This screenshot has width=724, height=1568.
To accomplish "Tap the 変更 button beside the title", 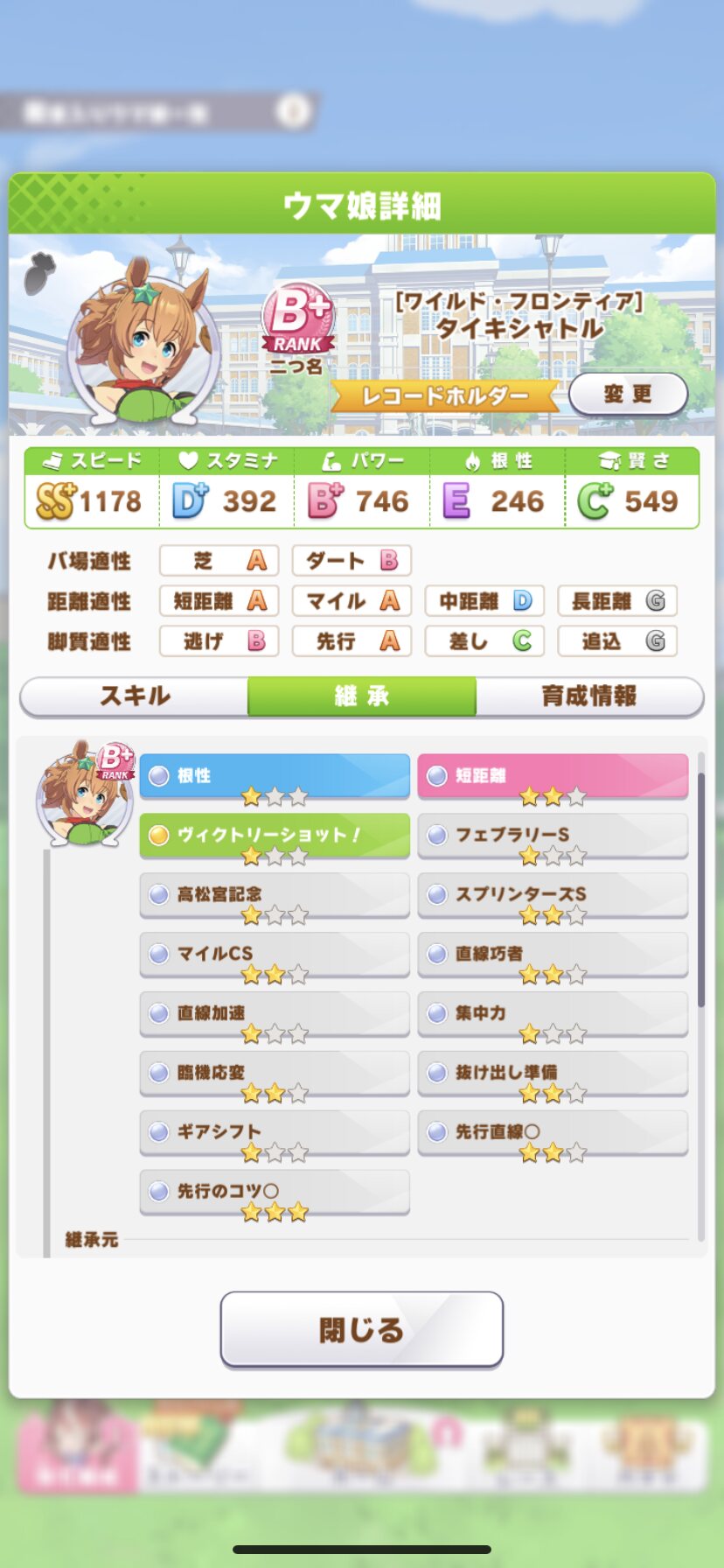I will (628, 395).
